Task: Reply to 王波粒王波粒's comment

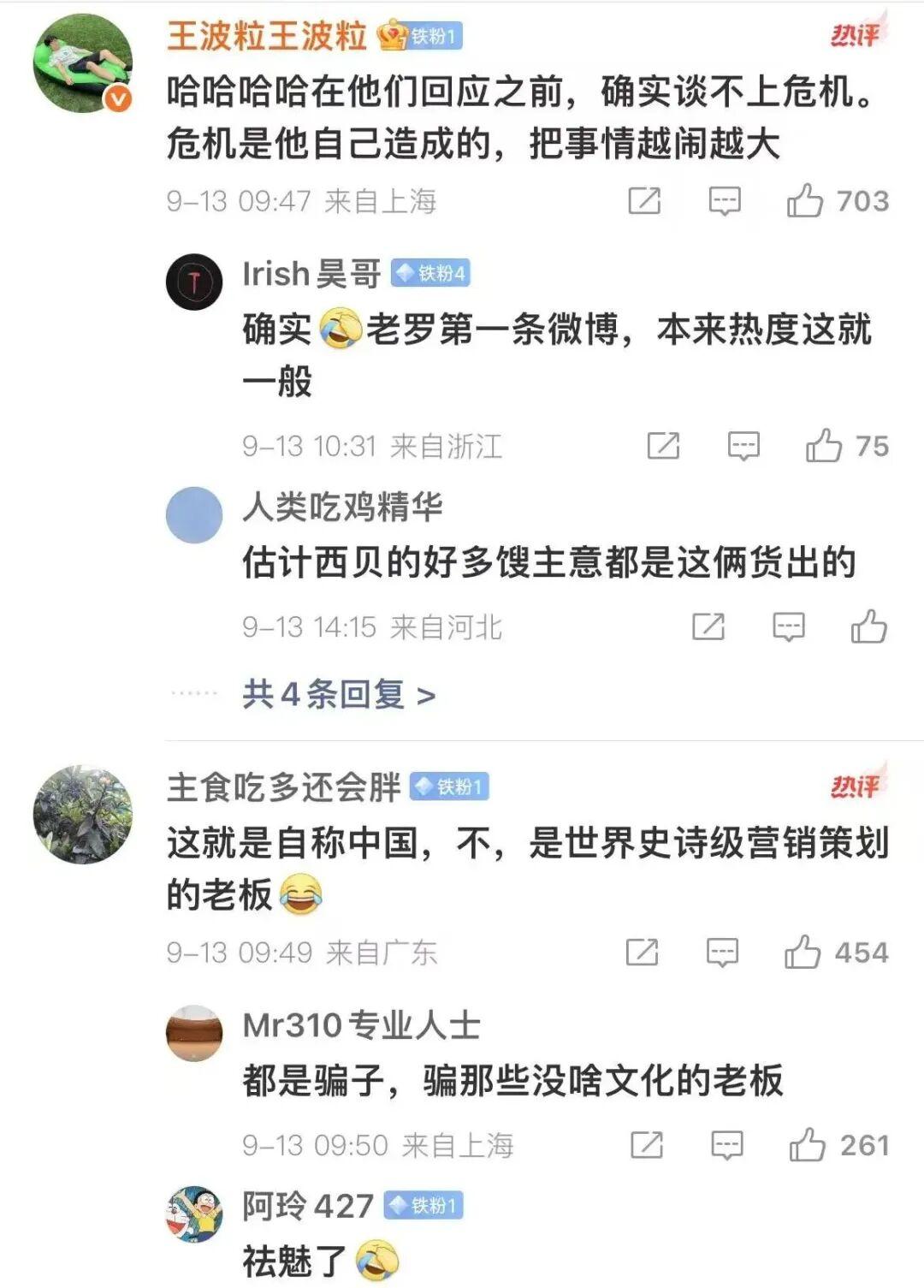Action: click(725, 202)
